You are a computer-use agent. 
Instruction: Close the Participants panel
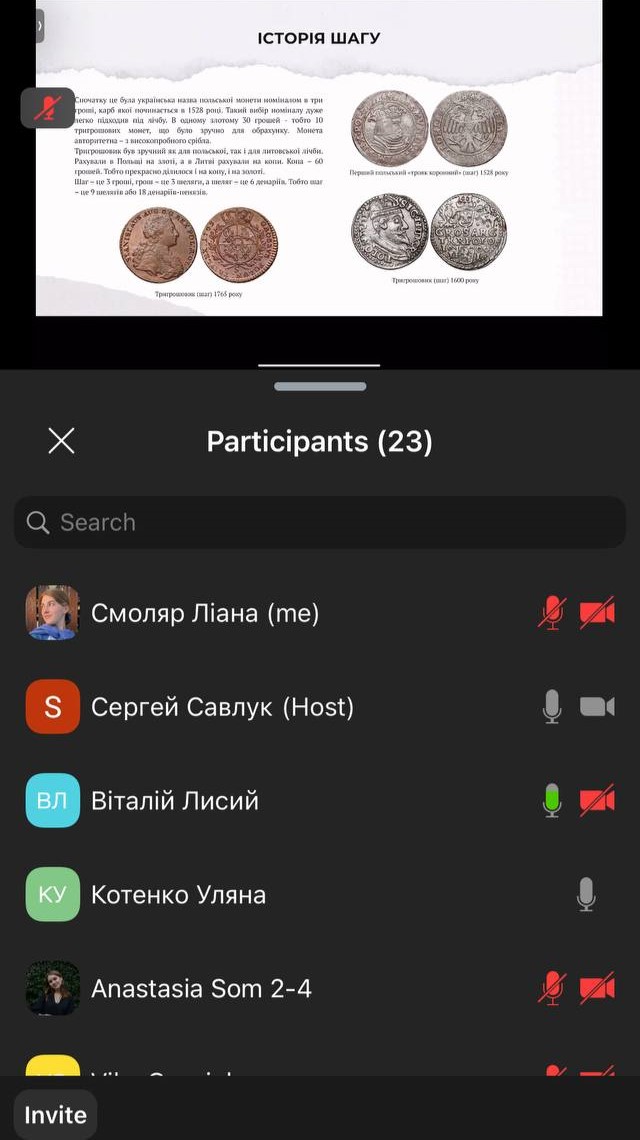click(x=62, y=441)
